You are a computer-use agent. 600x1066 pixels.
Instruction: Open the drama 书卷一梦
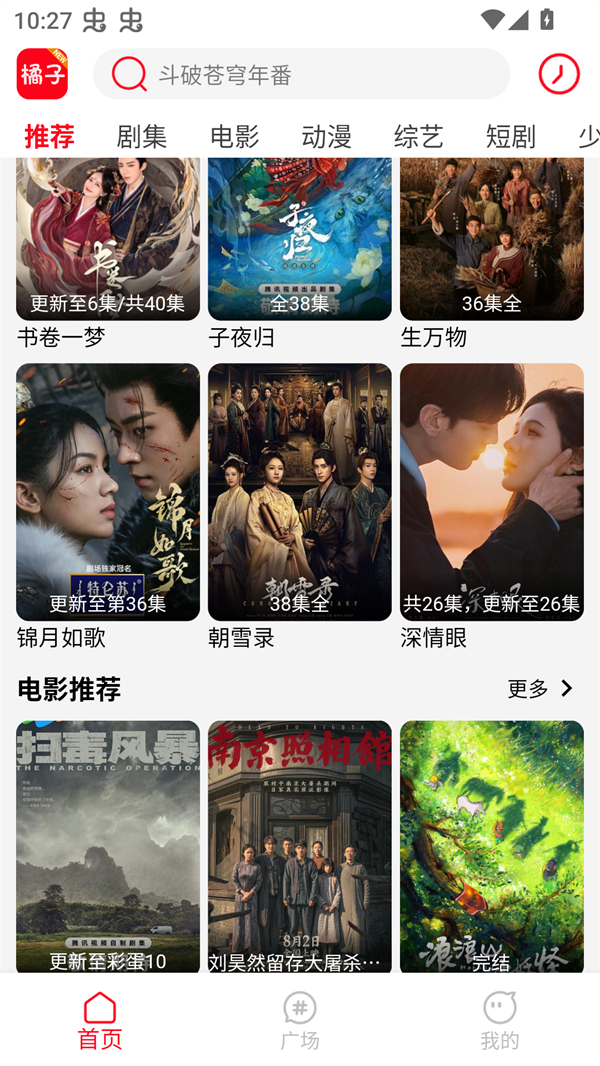coord(108,240)
